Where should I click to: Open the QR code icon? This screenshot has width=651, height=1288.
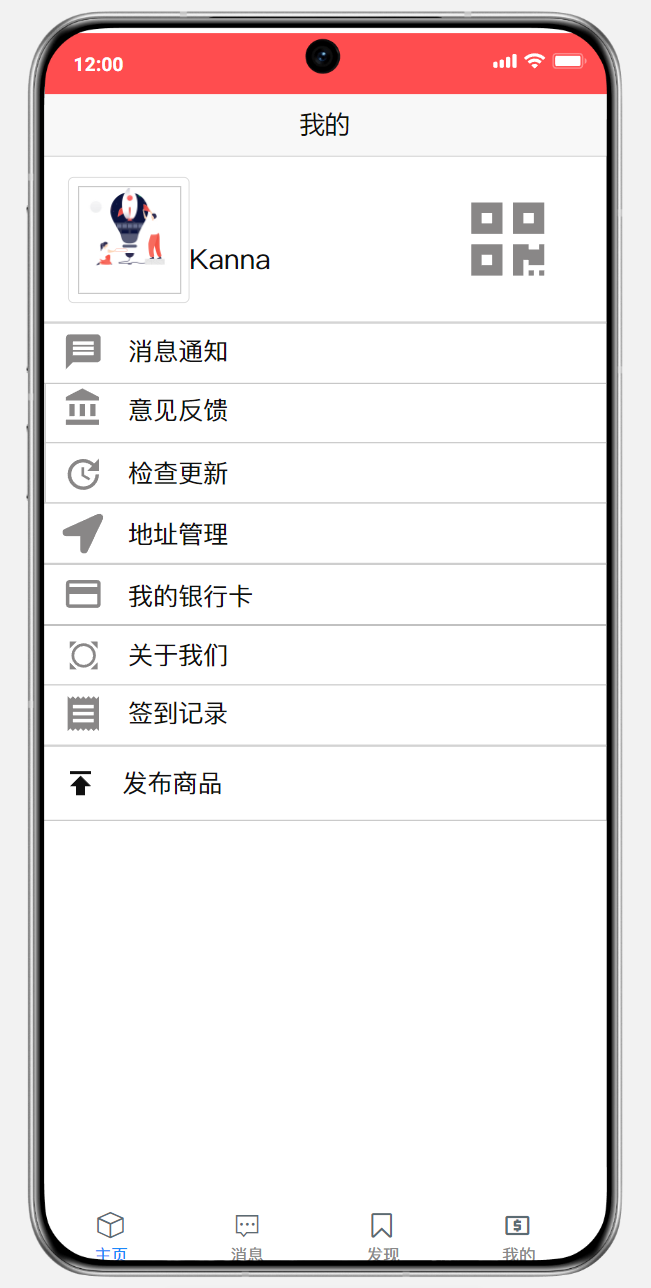click(507, 239)
